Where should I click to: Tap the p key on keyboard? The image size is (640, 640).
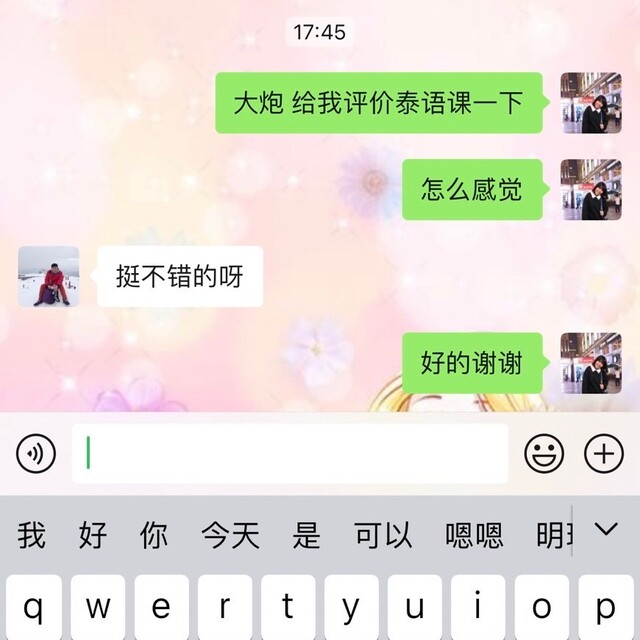pos(605,607)
